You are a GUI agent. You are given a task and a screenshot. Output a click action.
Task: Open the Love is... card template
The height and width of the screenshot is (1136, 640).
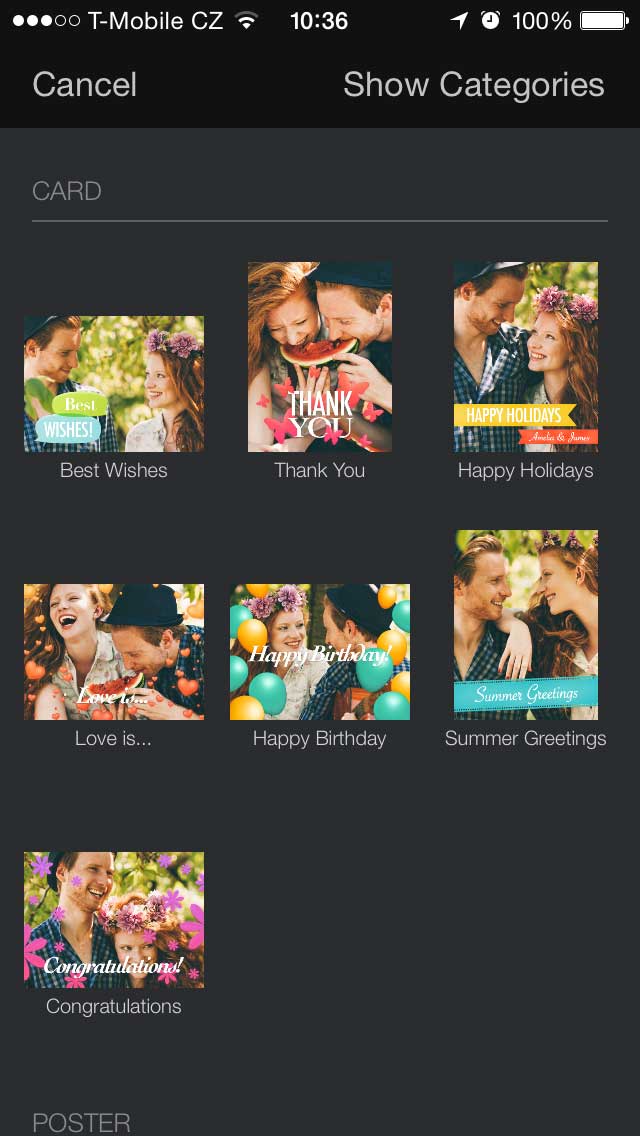click(114, 652)
